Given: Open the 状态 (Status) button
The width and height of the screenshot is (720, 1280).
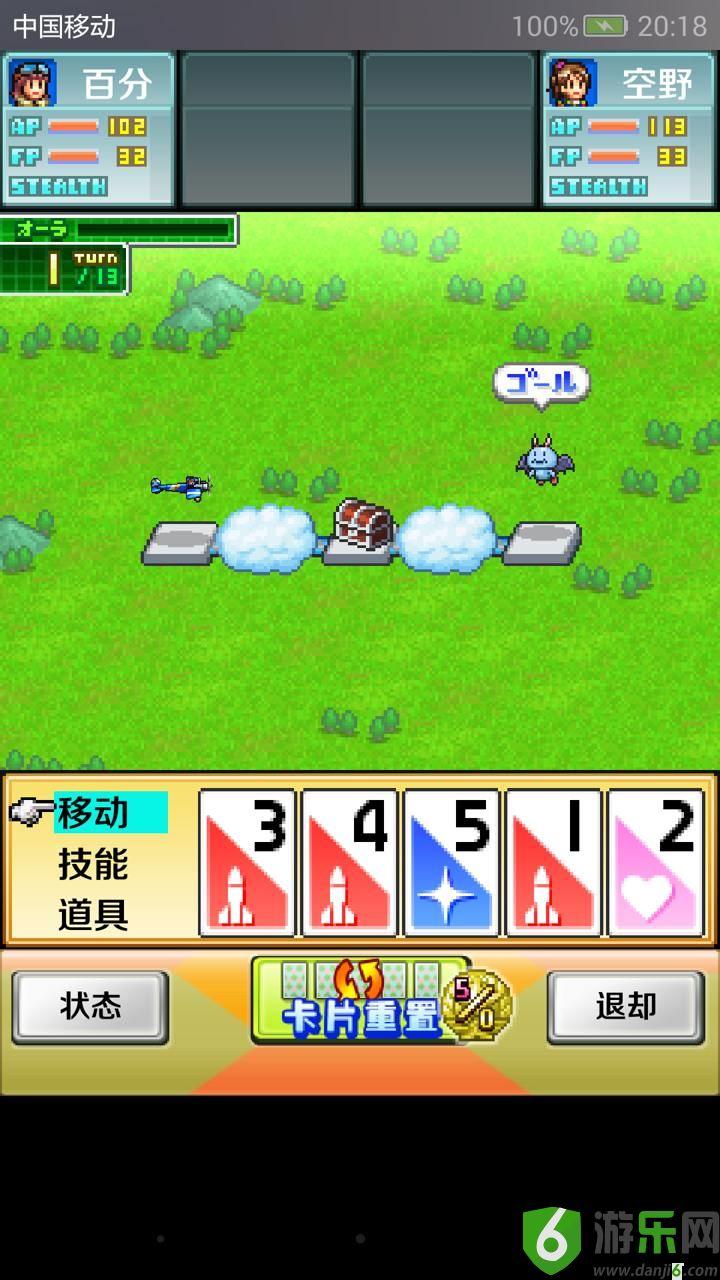Looking at the screenshot, I should (x=90, y=1007).
